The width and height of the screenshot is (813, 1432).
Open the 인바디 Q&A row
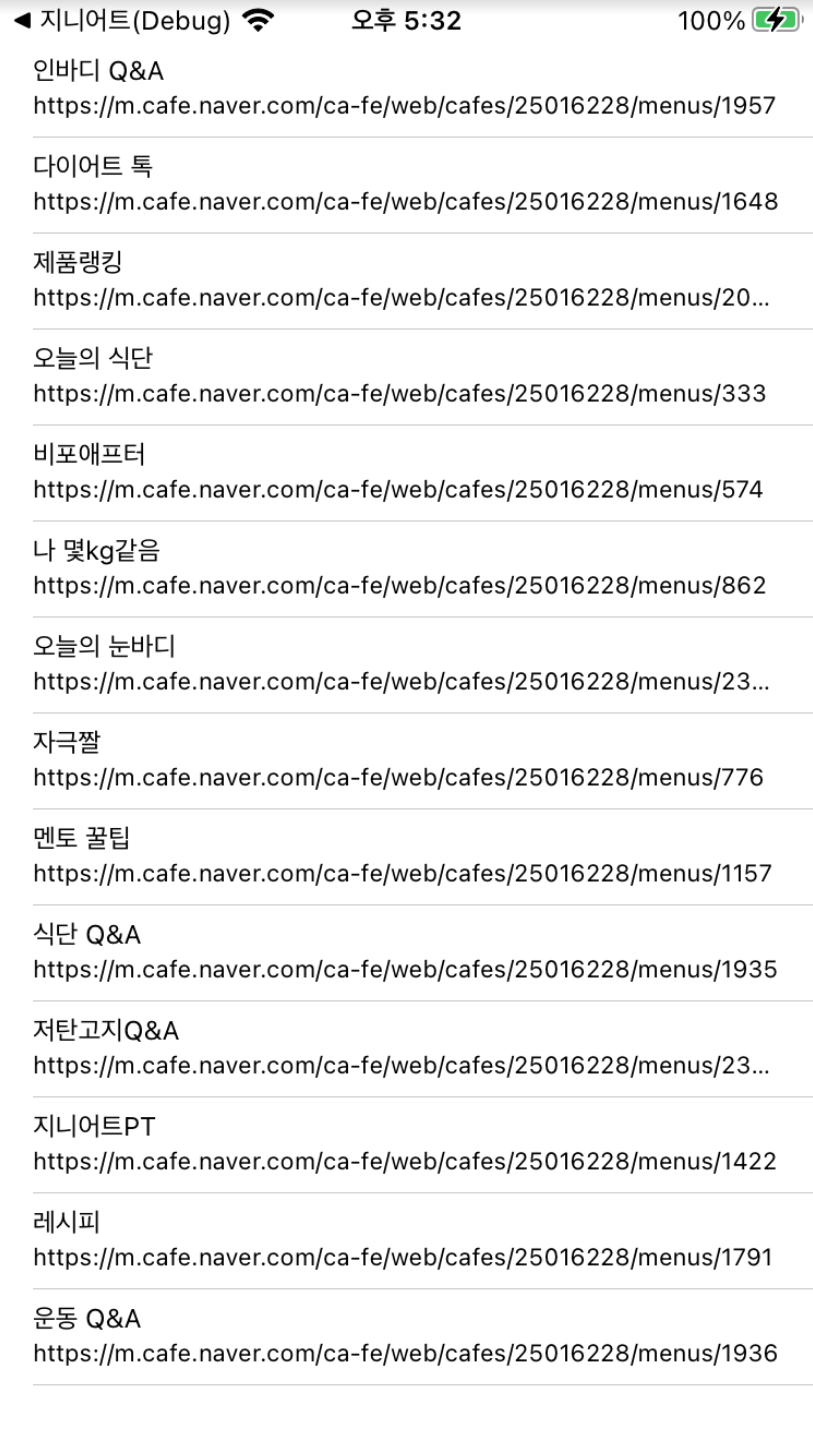[x=406, y=89]
